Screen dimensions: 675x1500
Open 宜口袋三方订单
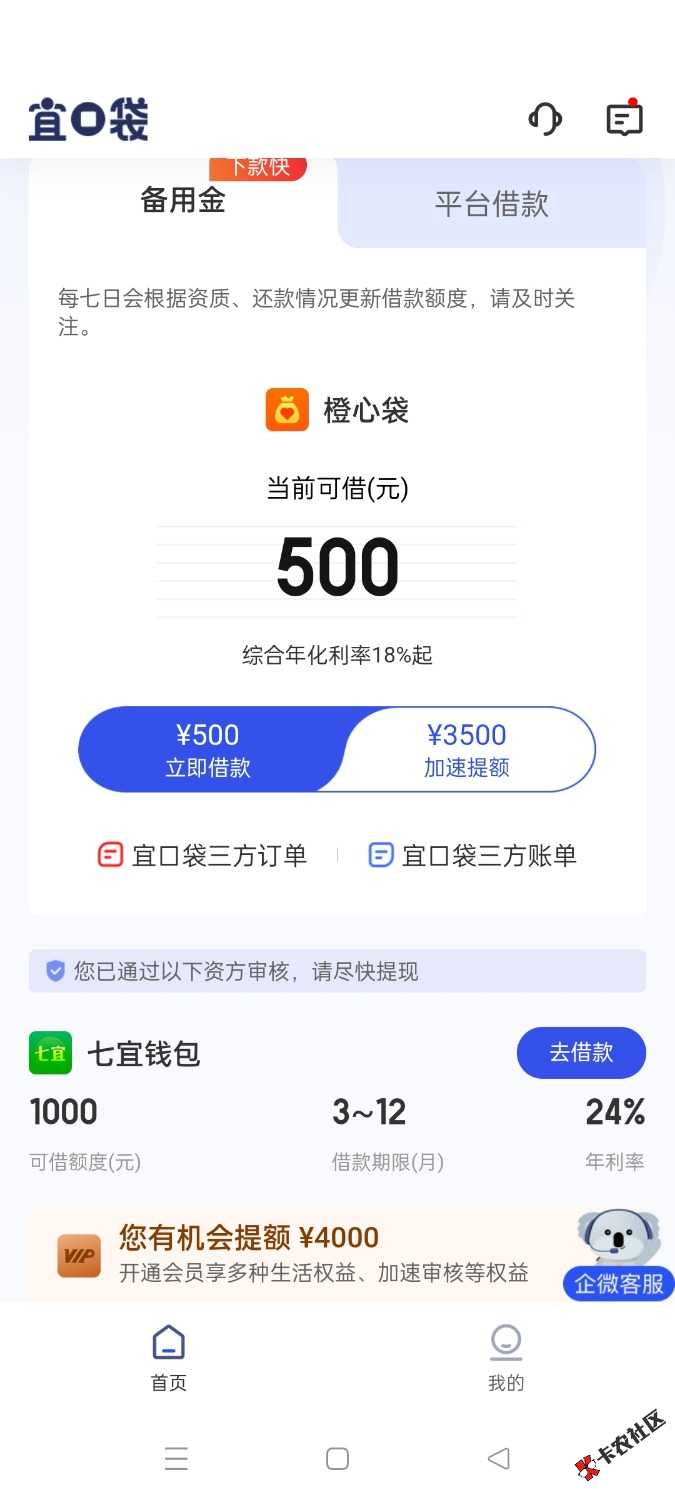(x=202, y=856)
